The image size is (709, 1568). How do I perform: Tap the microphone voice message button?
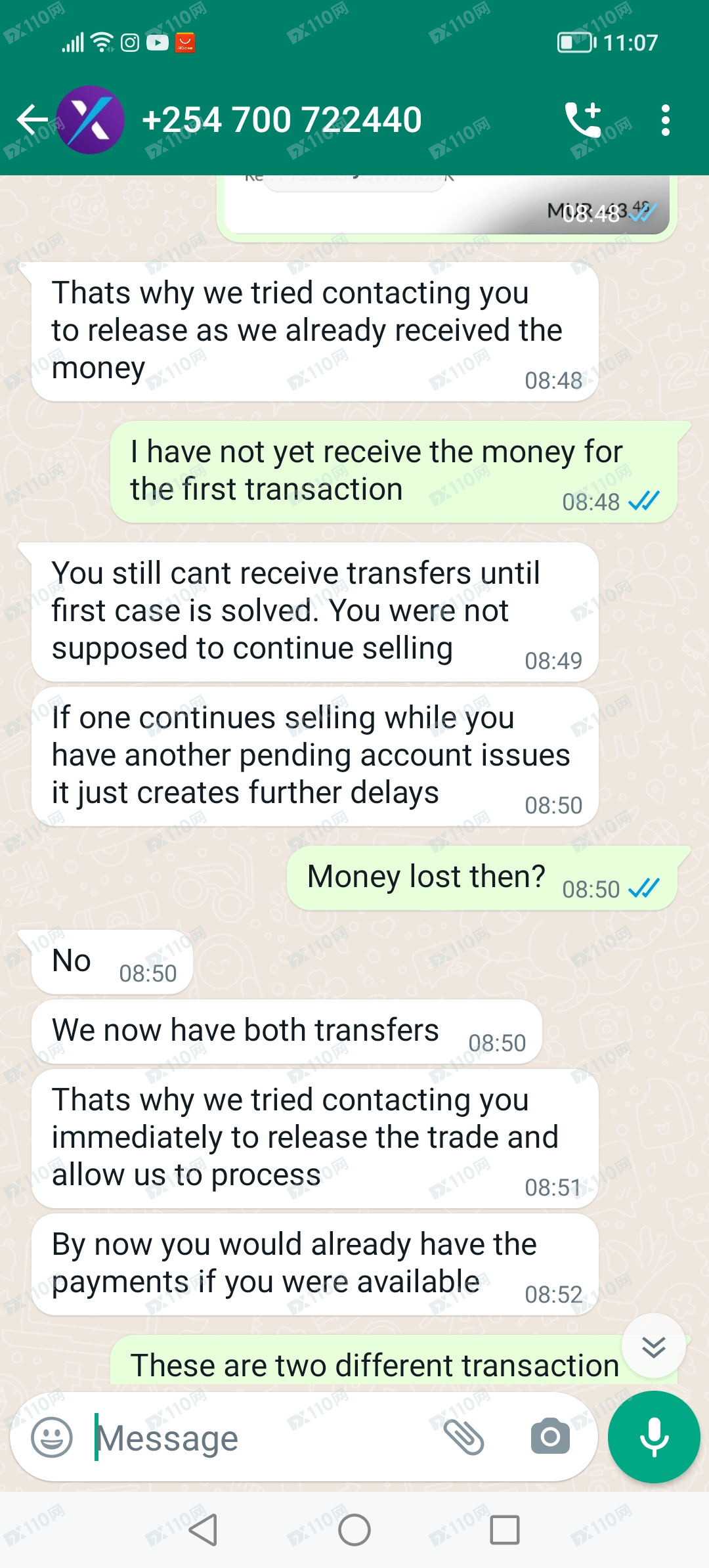654,1437
